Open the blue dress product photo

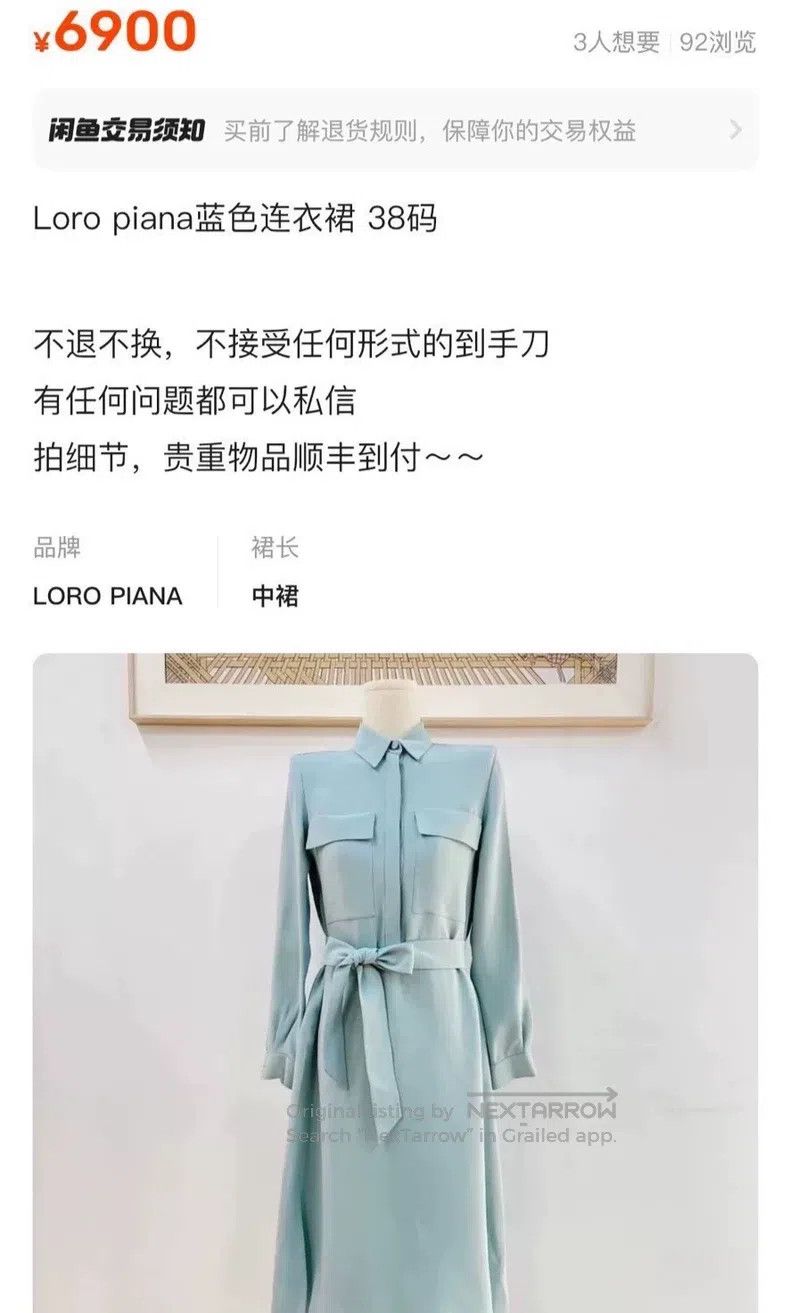(395, 983)
